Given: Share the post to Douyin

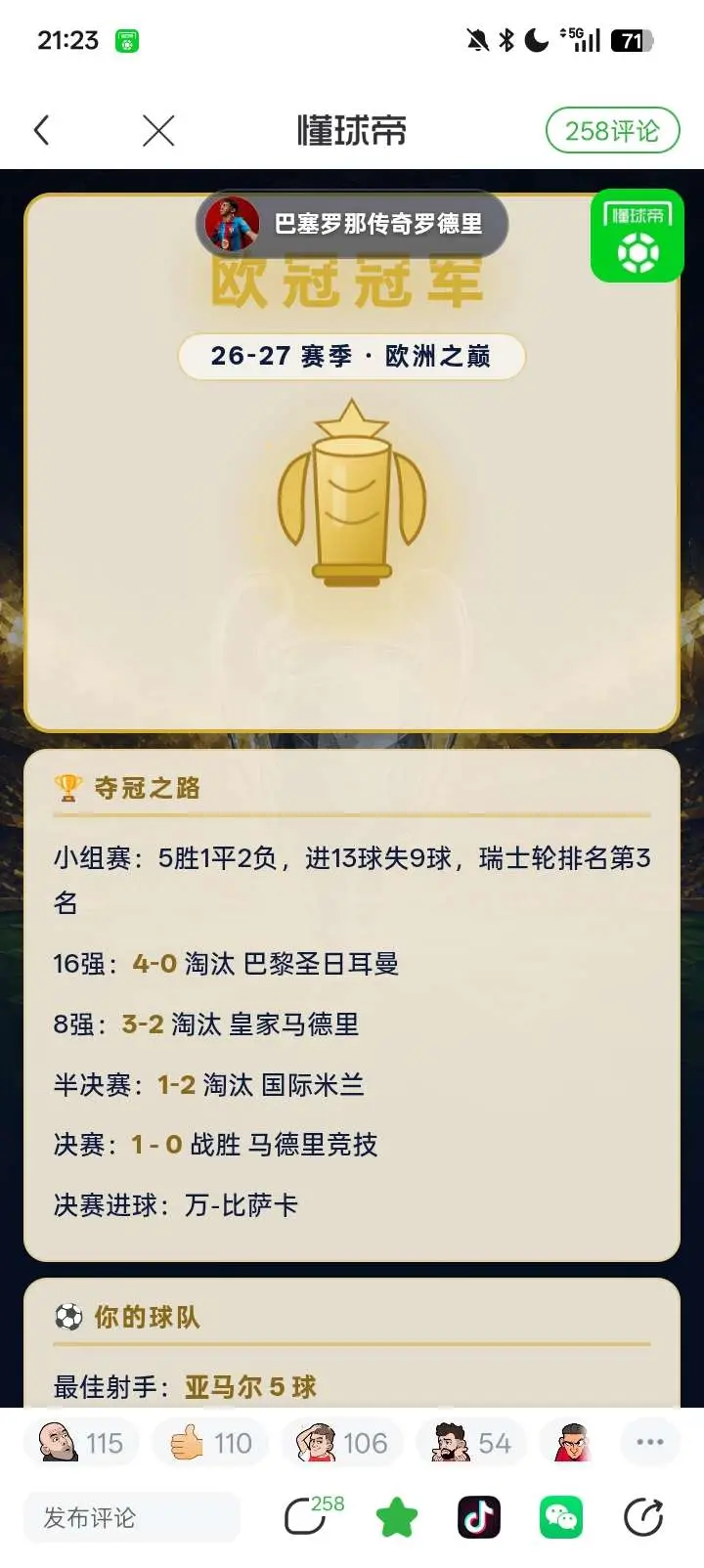Looking at the screenshot, I should [479, 1517].
